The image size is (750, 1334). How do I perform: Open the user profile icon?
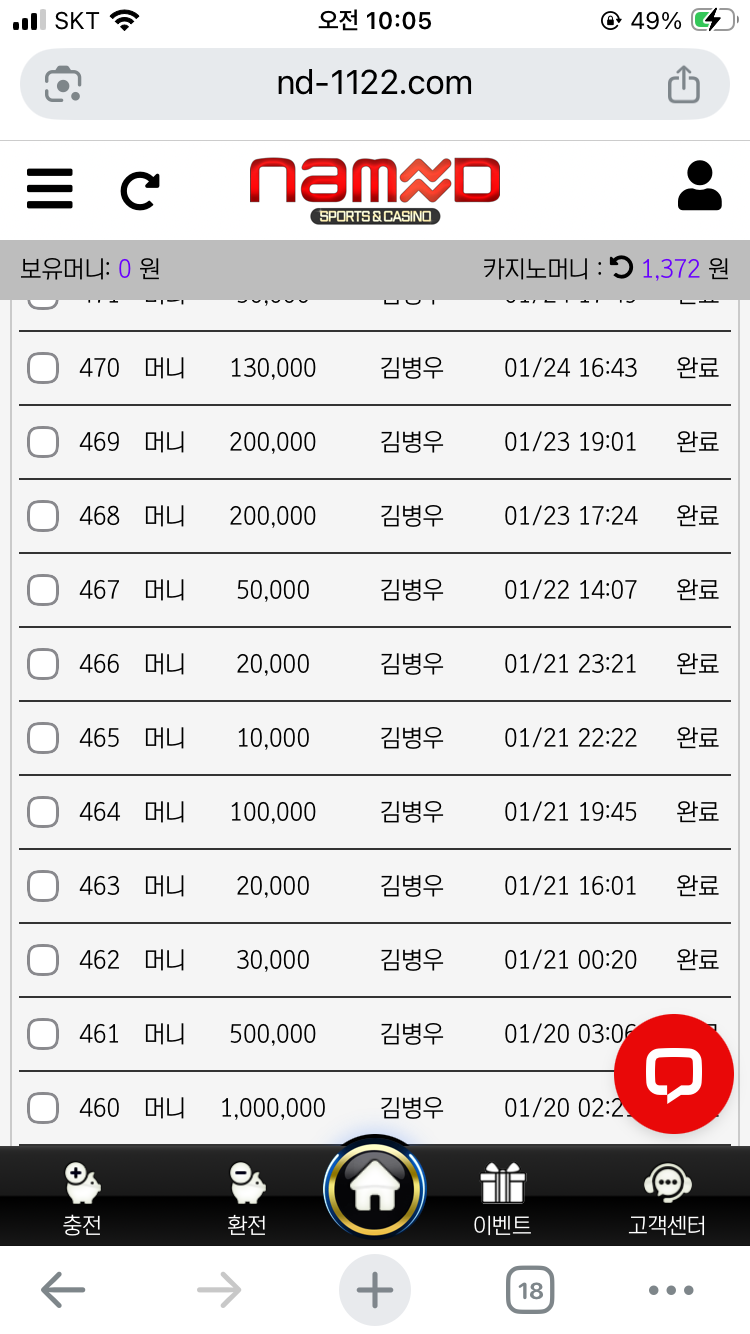click(x=699, y=186)
